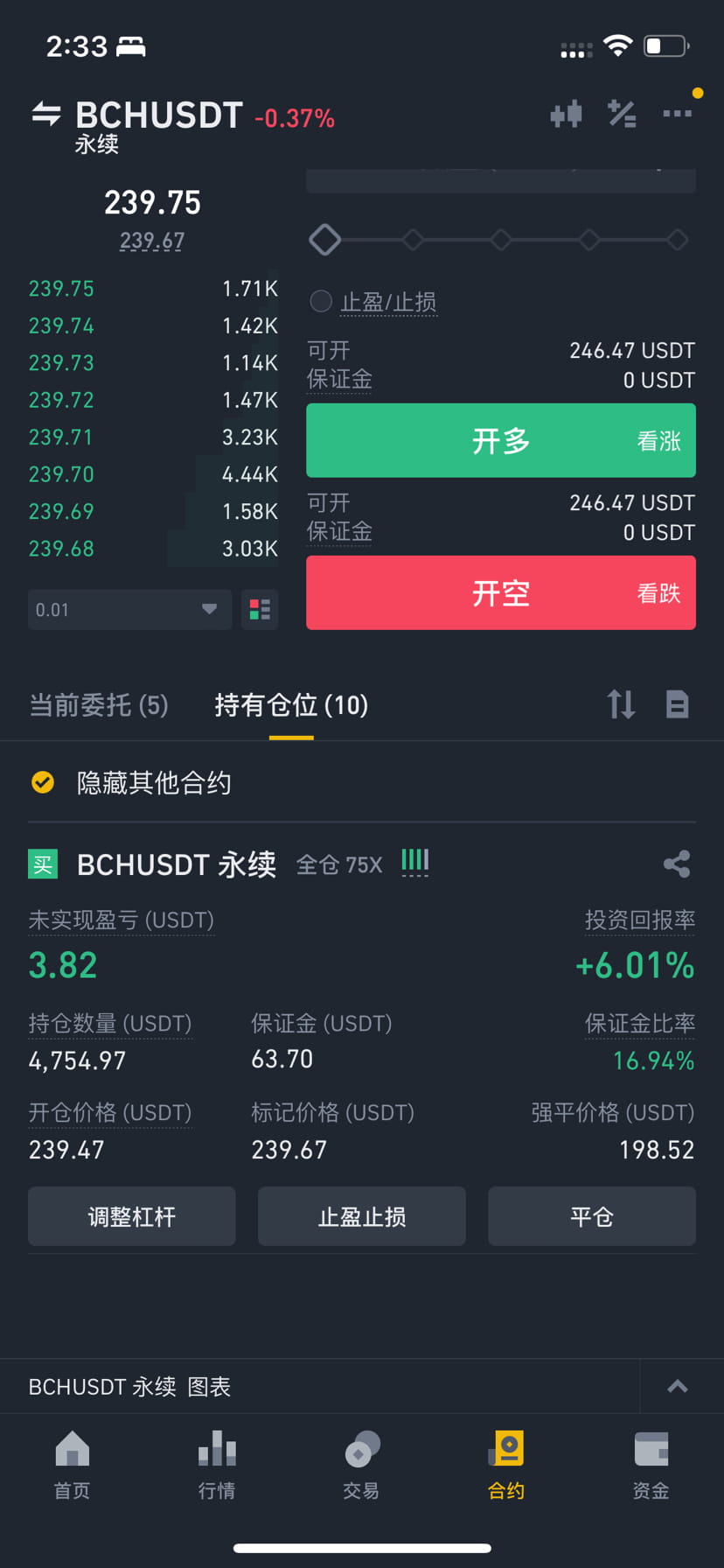Enable the 止盈/止损 radio option
Viewport: 724px width, 1568px height.
click(320, 301)
